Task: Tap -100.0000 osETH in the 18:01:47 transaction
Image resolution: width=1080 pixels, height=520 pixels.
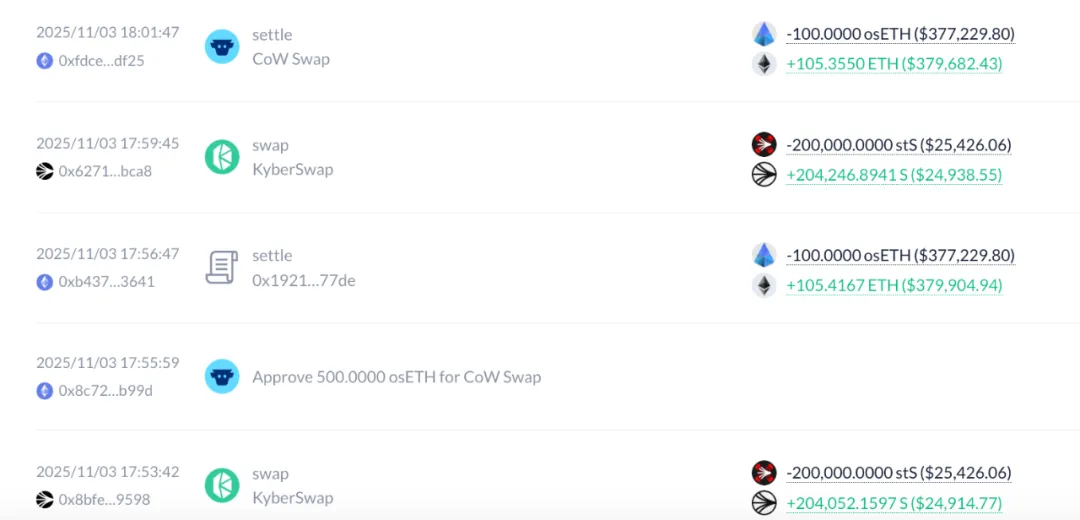Action: tap(900, 34)
